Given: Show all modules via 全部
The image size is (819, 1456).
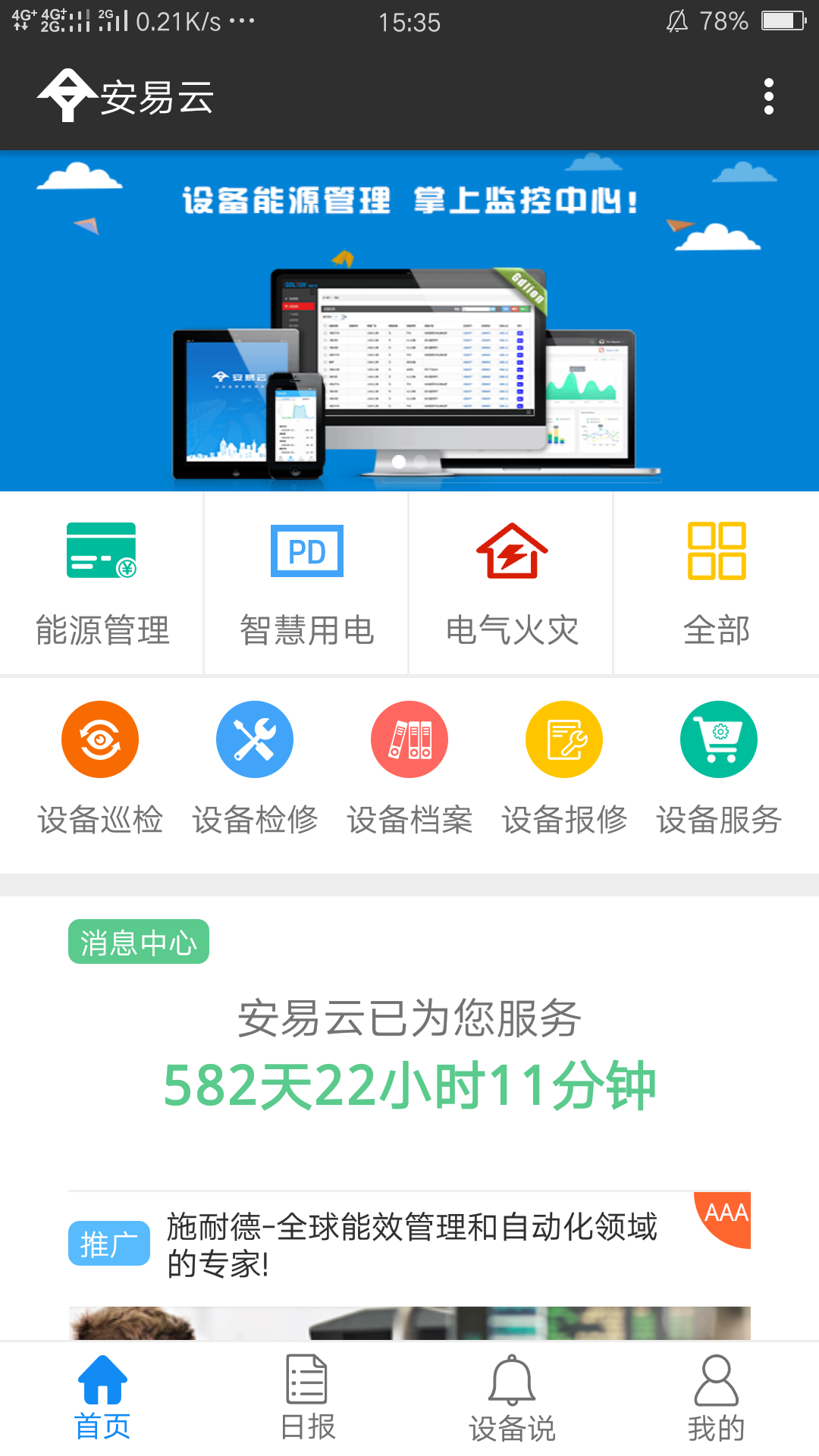Looking at the screenshot, I should (x=716, y=582).
